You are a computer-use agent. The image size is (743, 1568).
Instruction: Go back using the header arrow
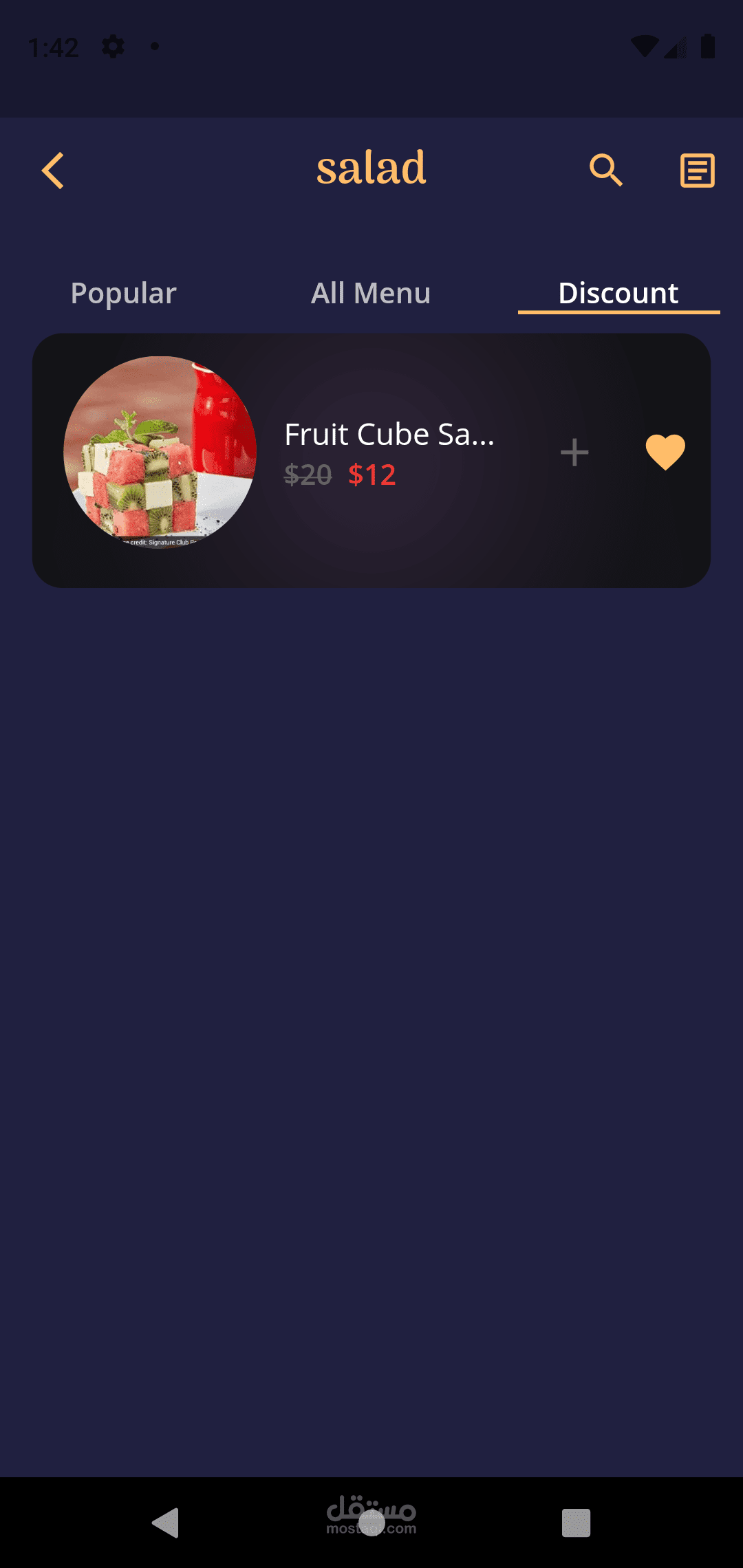coord(53,171)
